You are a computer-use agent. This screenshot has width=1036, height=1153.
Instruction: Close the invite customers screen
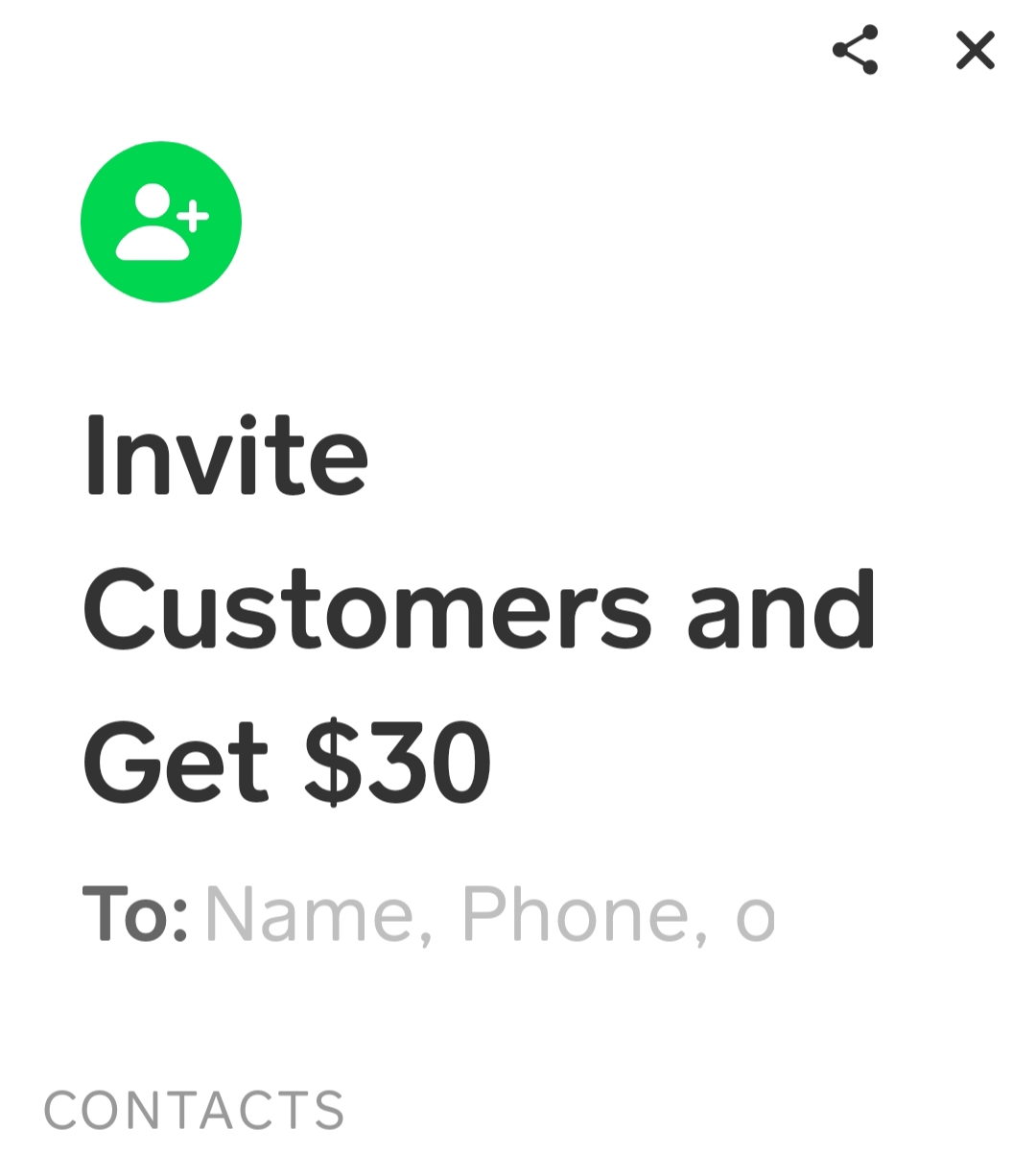coord(975,50)
